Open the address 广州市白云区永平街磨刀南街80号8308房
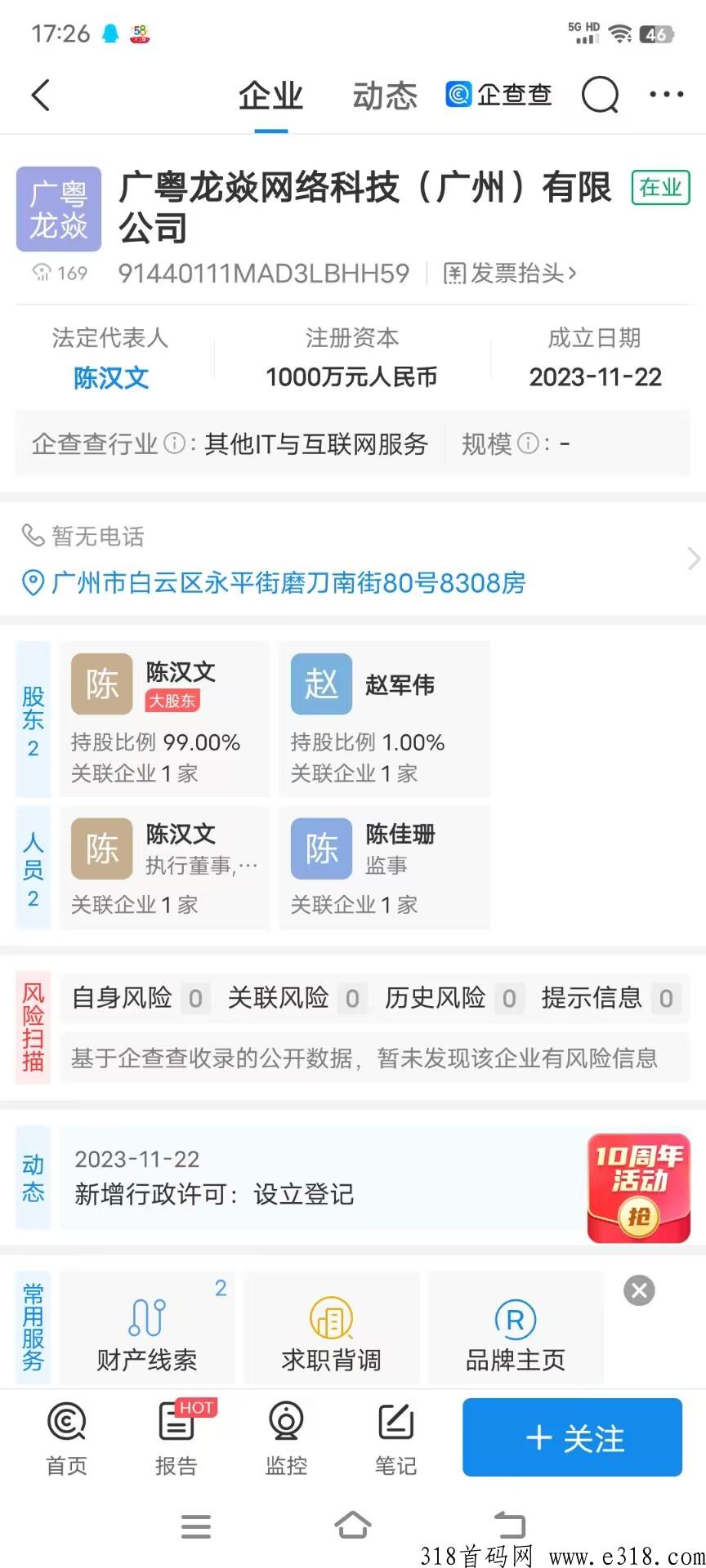 pos(288,582)
